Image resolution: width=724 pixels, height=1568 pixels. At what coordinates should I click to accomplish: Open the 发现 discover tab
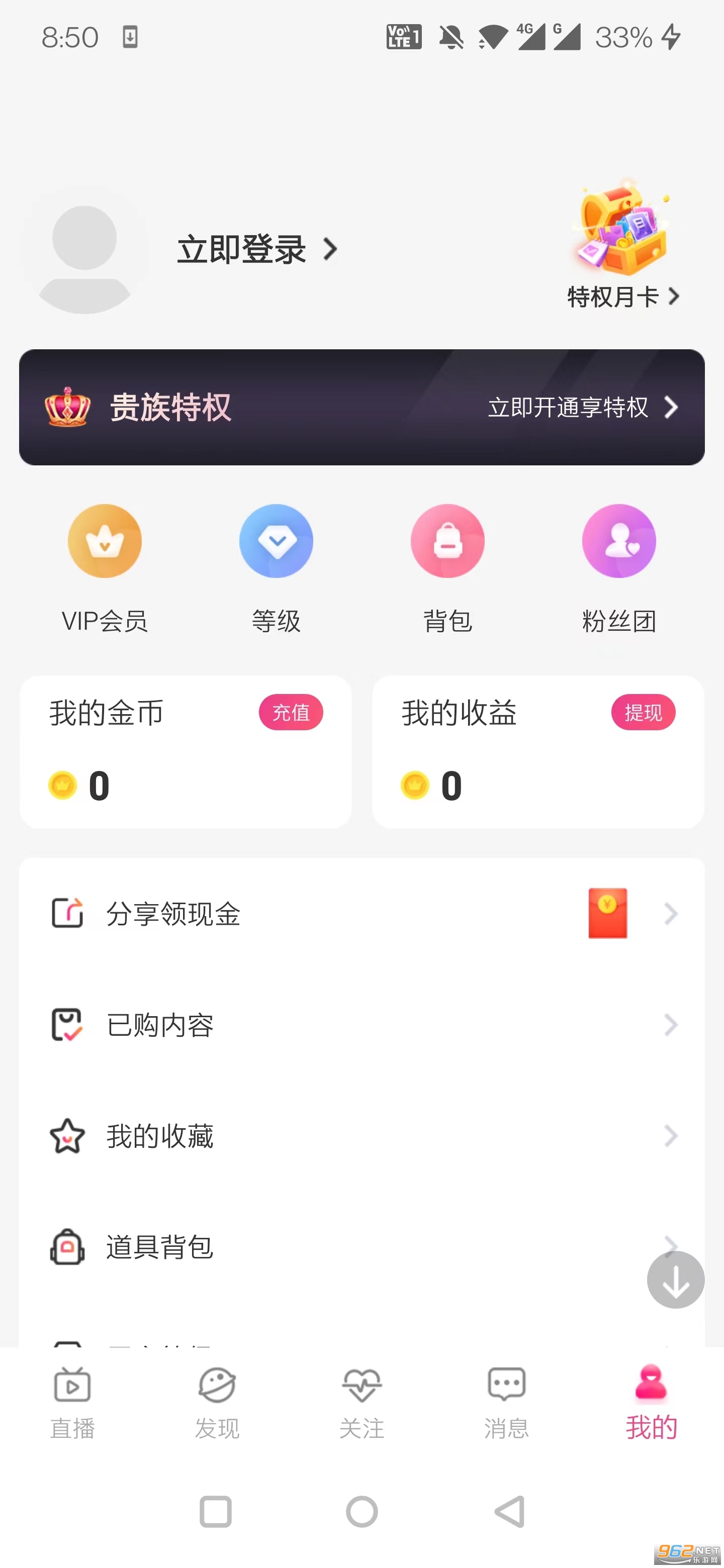[x=217, y=1387]
